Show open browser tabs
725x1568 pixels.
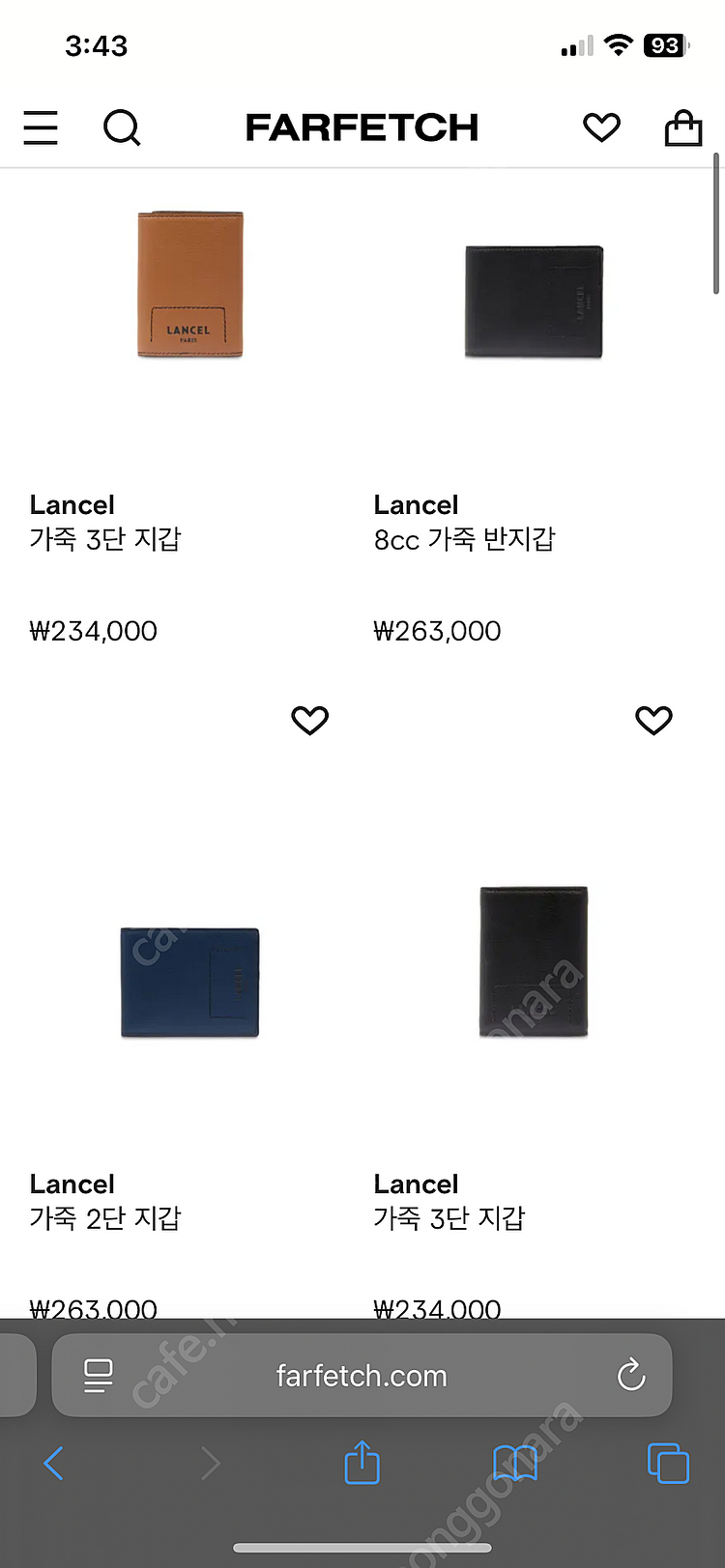point(668,1464)
